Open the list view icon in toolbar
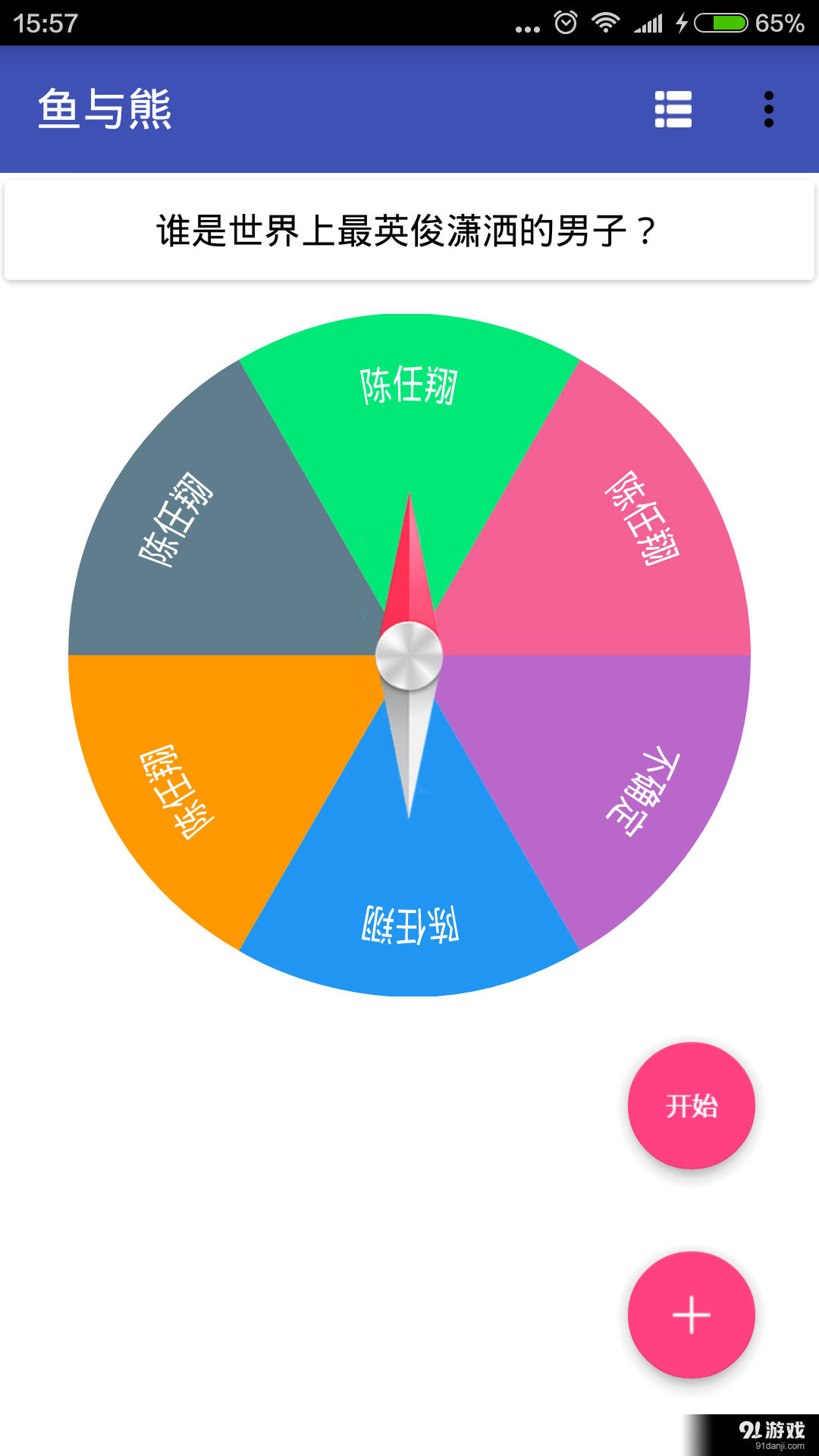This screenshot has width=819, height=1456. point(673,108)
